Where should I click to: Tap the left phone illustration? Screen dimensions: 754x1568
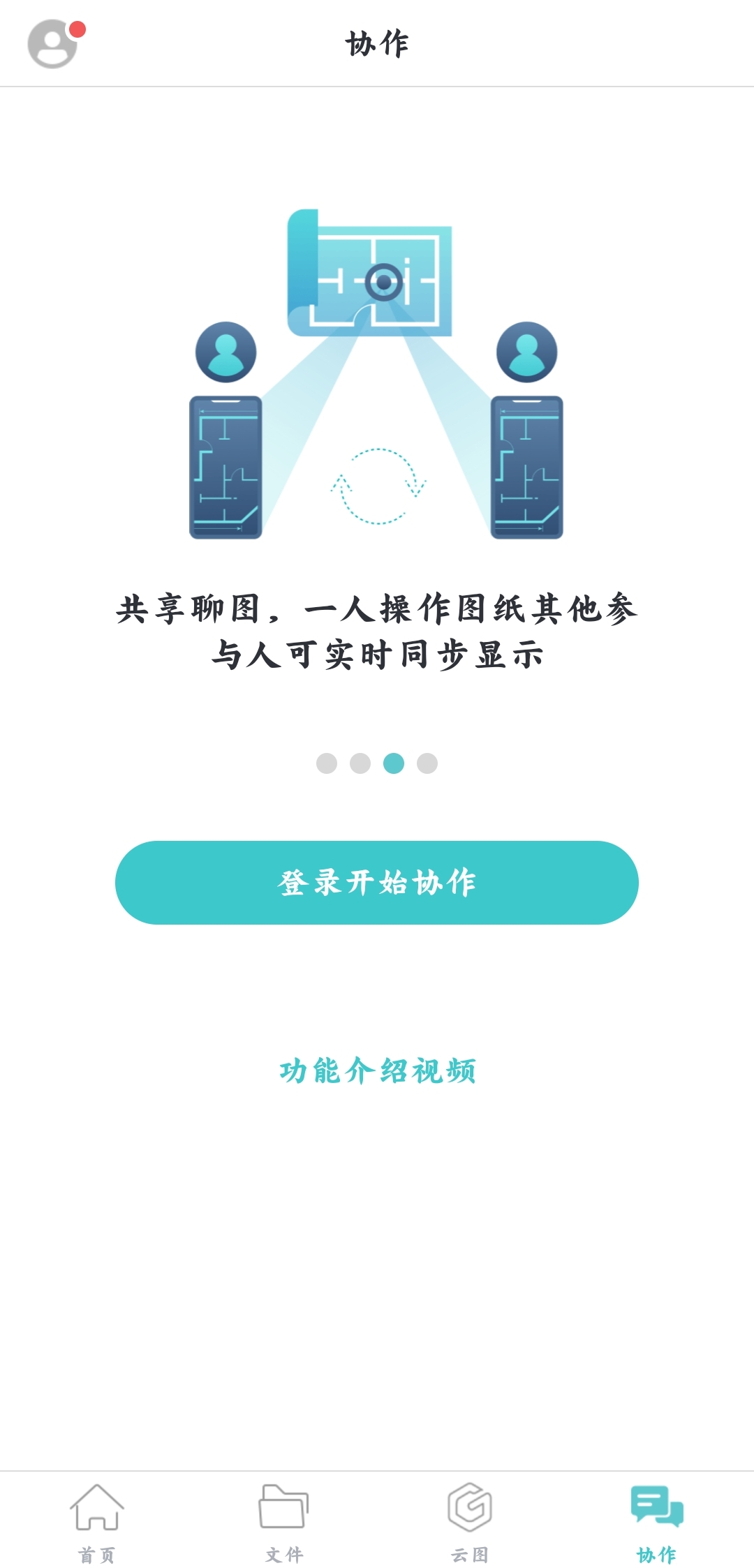[x=226, y=468]
